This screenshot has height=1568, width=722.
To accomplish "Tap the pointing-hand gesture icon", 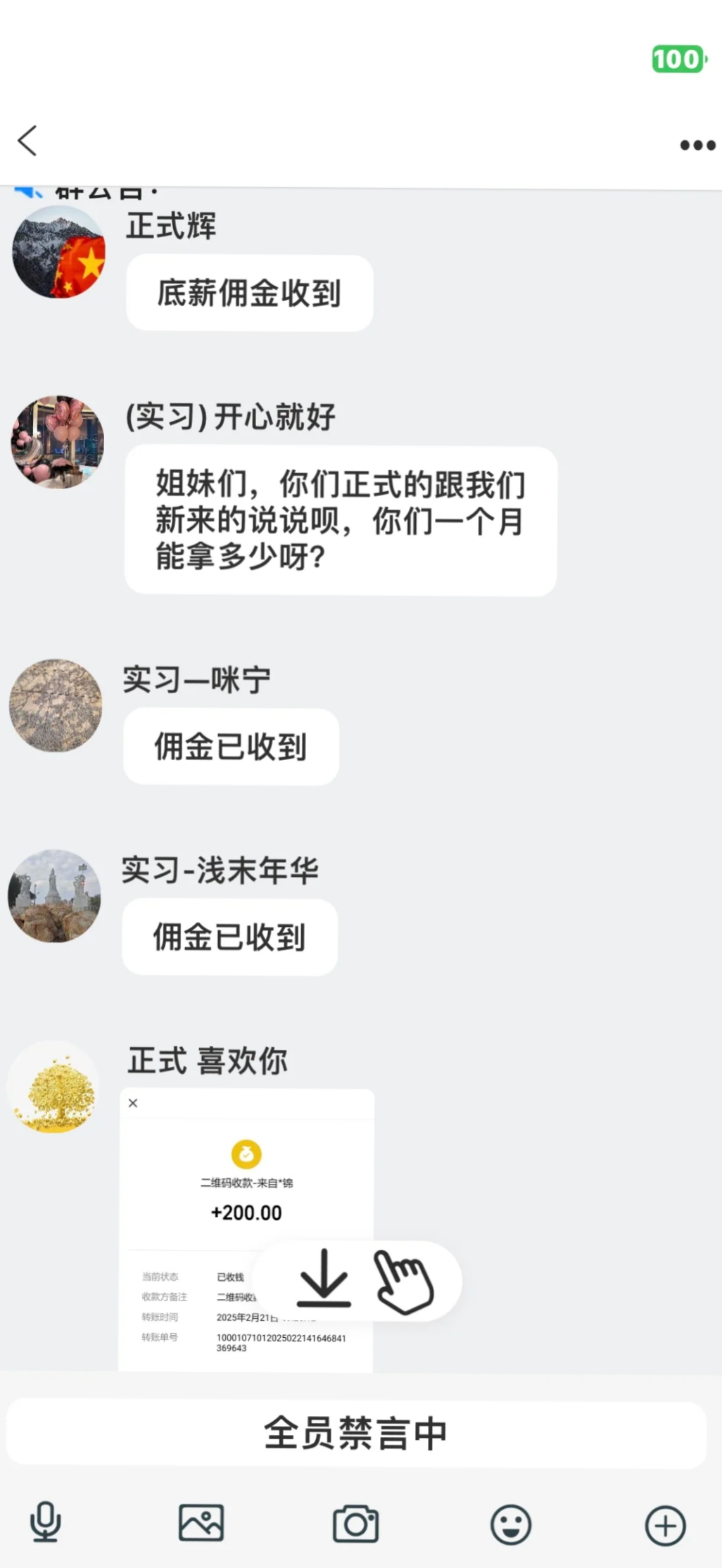I will point(405,1281).
